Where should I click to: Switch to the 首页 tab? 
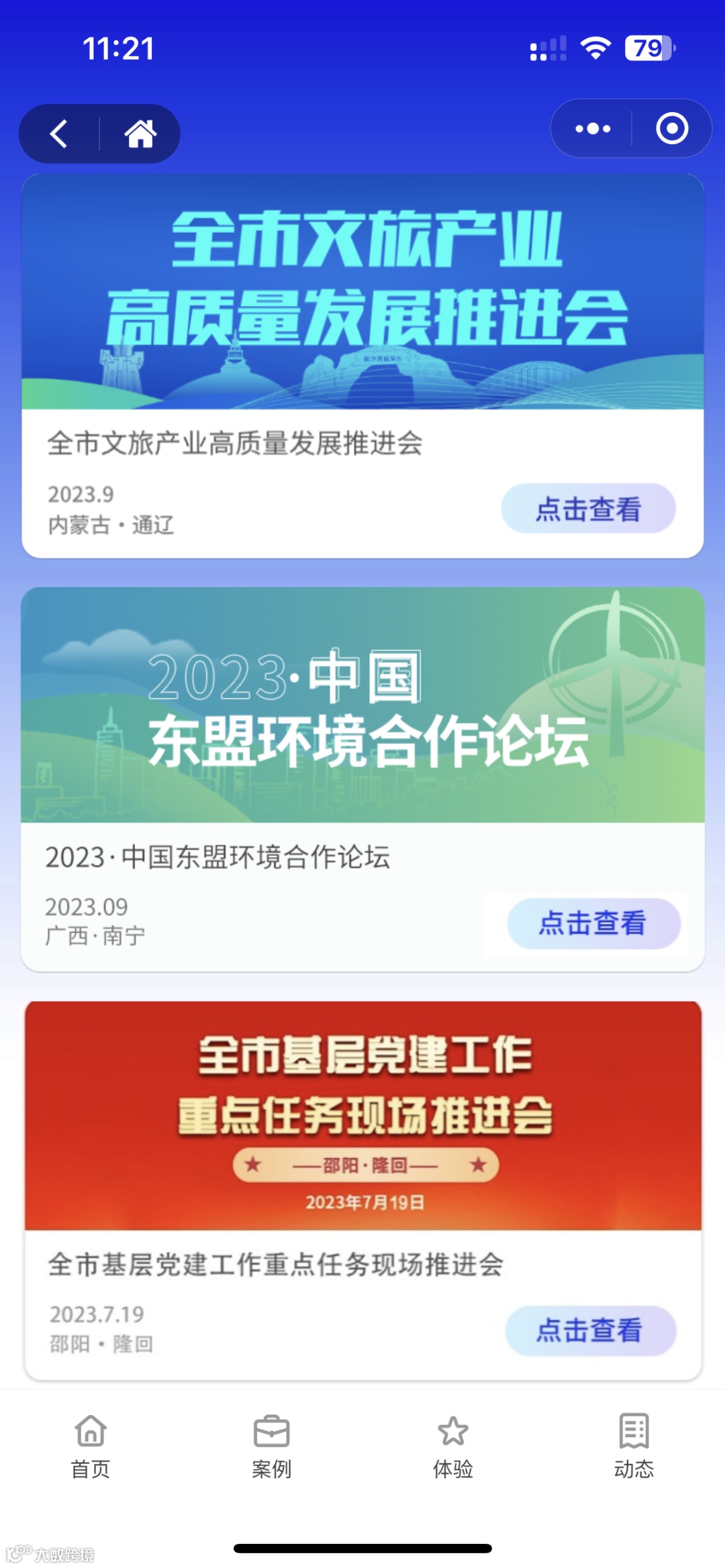pyautogui.click(x=91, y=1445)
